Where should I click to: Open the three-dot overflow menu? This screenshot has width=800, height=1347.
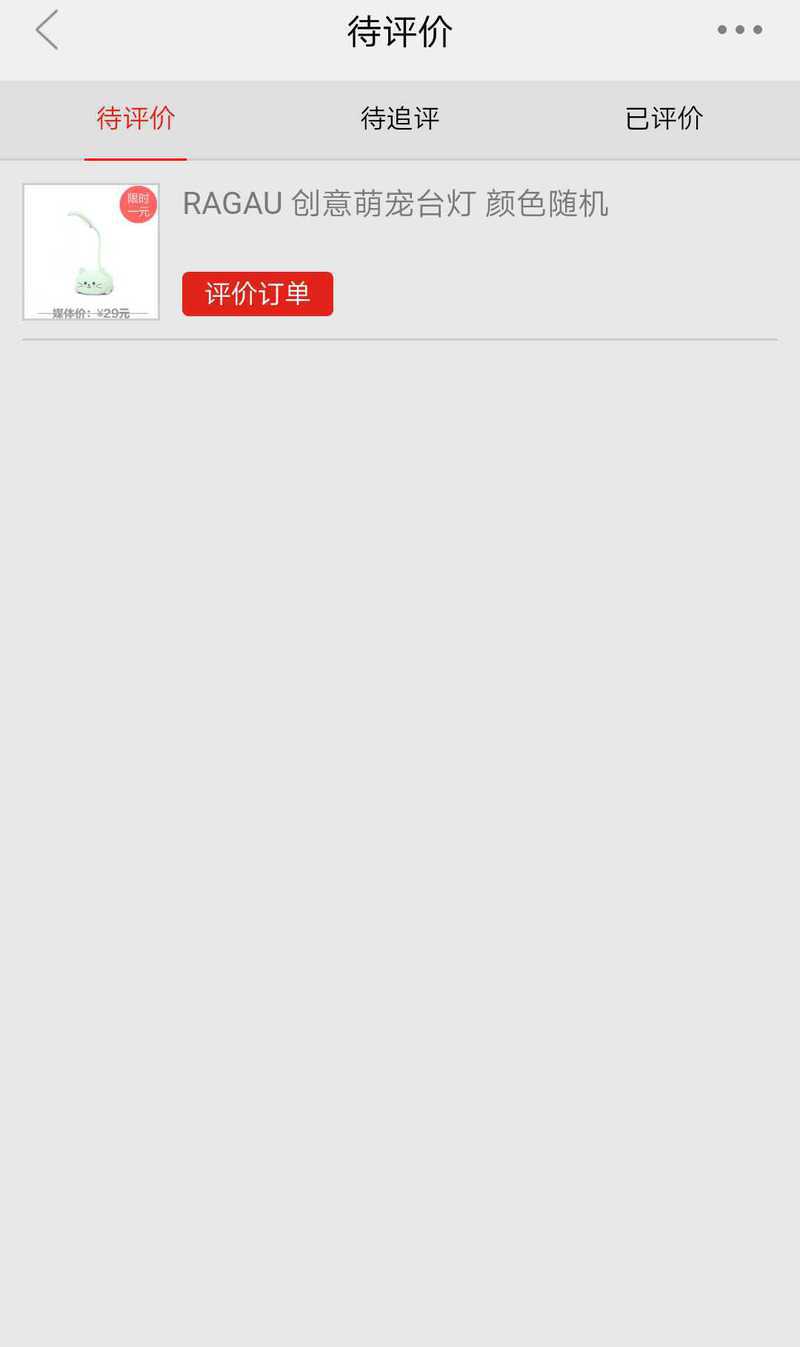[x=740, y=30]
